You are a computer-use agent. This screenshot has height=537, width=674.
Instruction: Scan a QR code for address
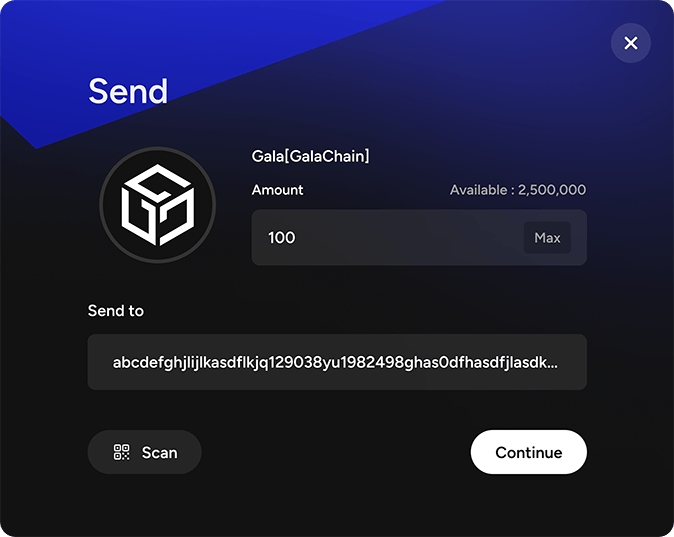click(145, 452)
